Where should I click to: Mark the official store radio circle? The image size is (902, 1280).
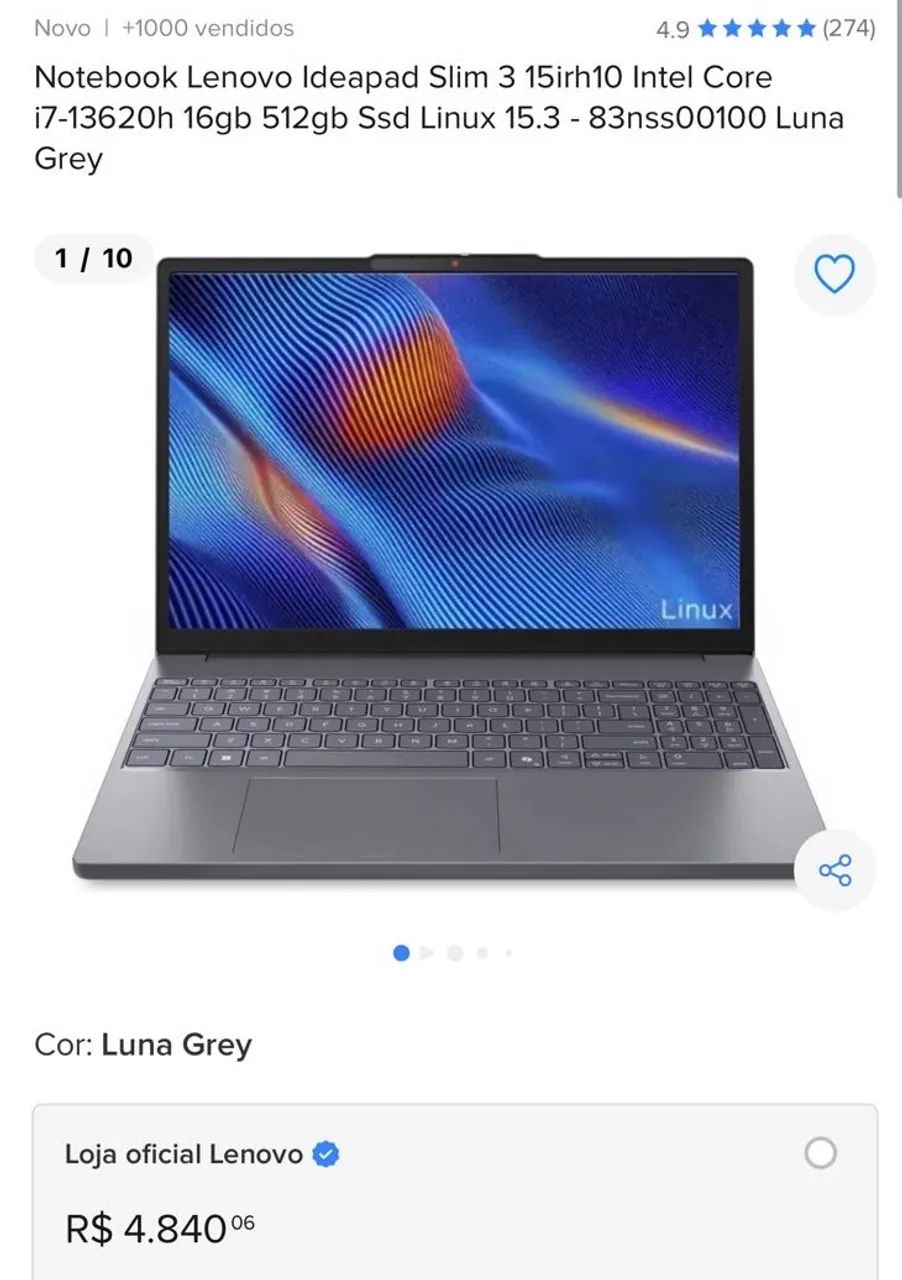tap(820, 1153)
